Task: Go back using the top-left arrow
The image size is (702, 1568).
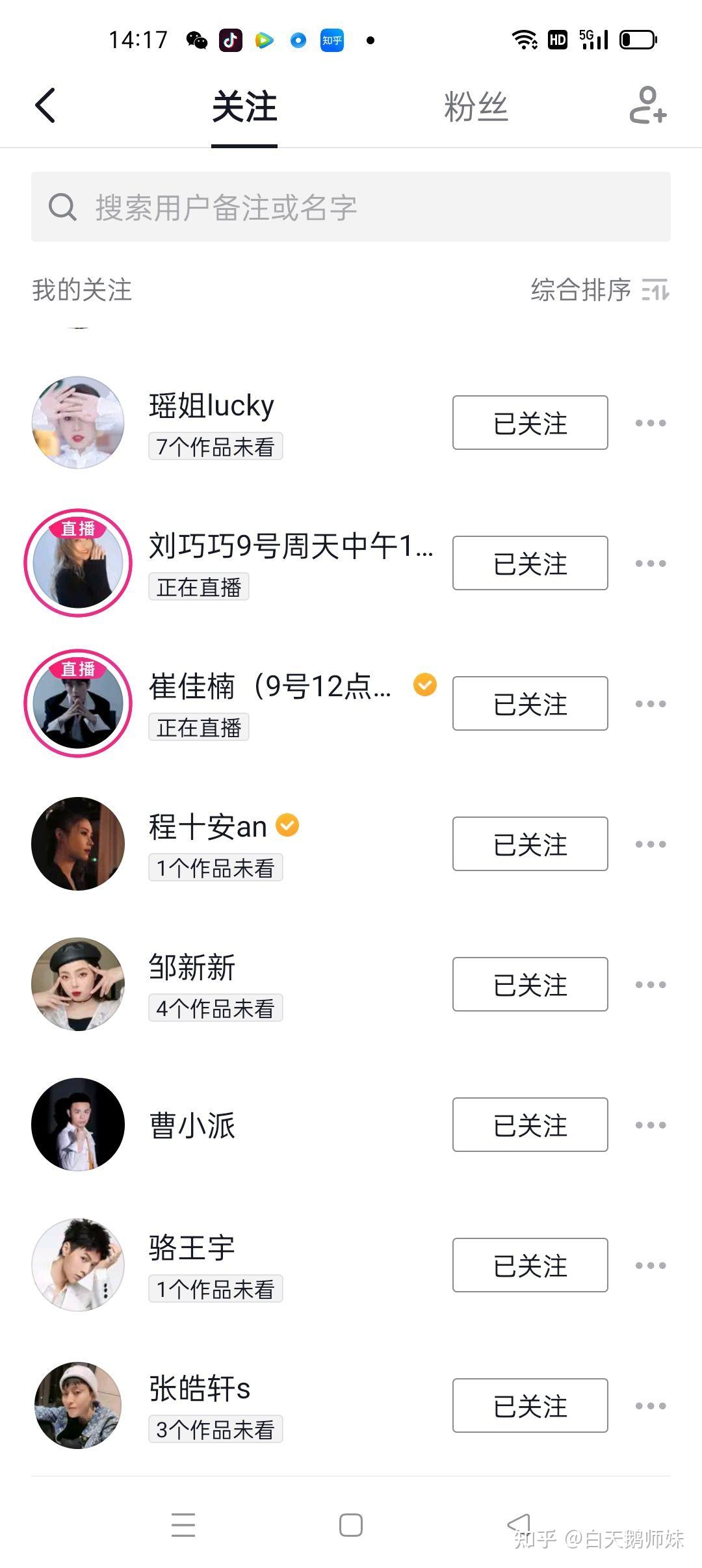Action: pos(45,105)
